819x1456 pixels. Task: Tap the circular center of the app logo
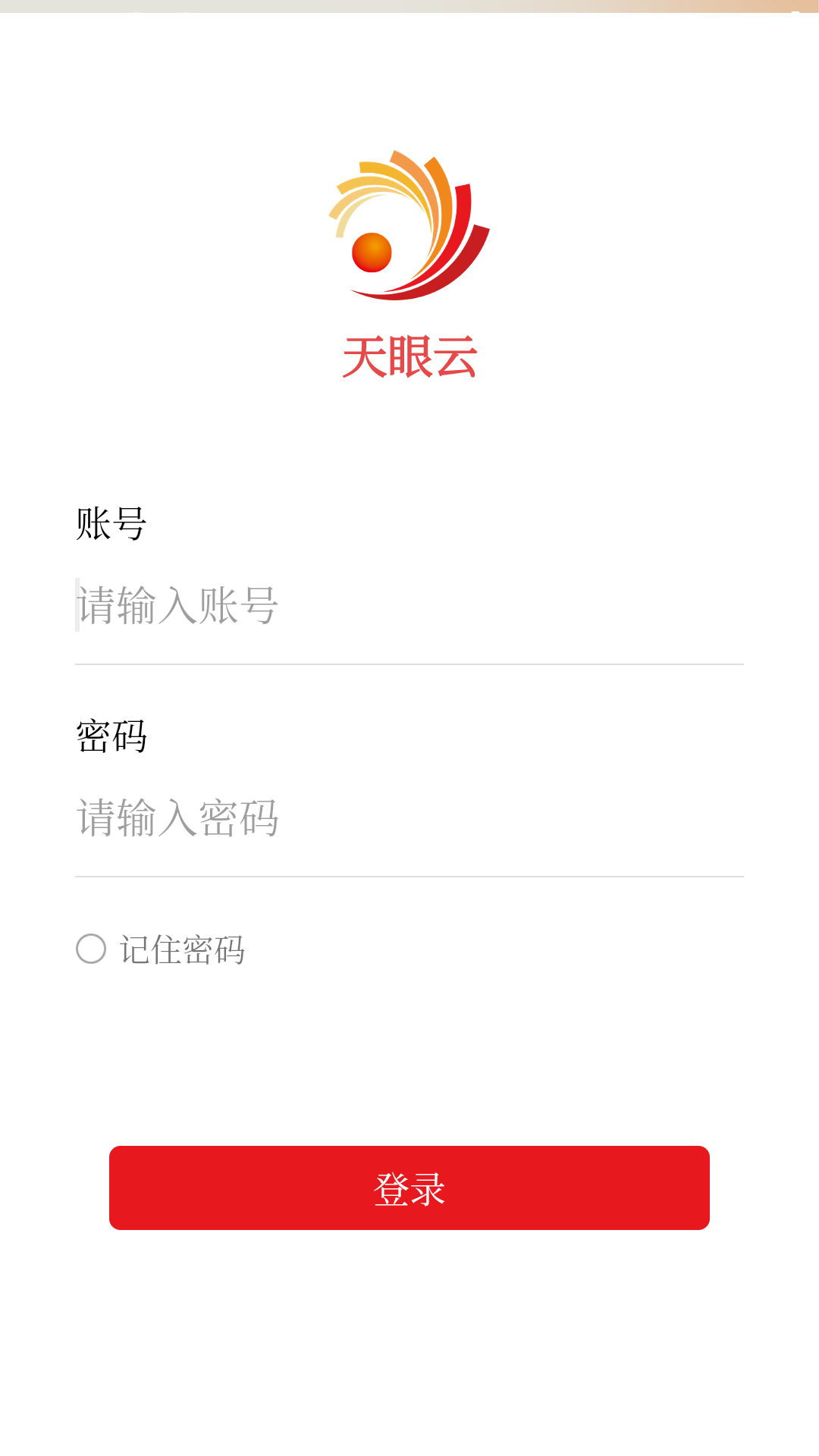[x=373, y=250]
